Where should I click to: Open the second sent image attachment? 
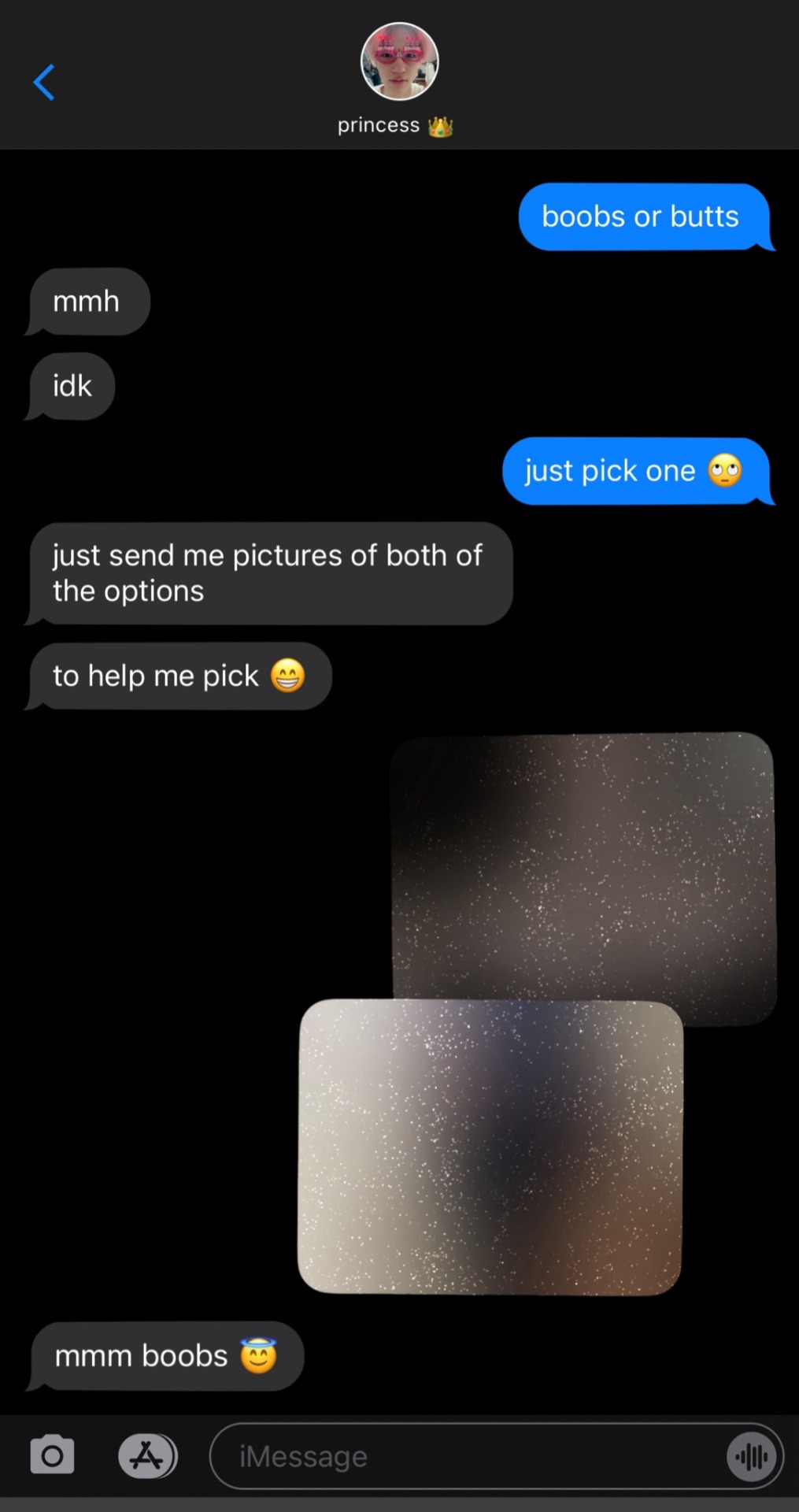(490, 1146)
